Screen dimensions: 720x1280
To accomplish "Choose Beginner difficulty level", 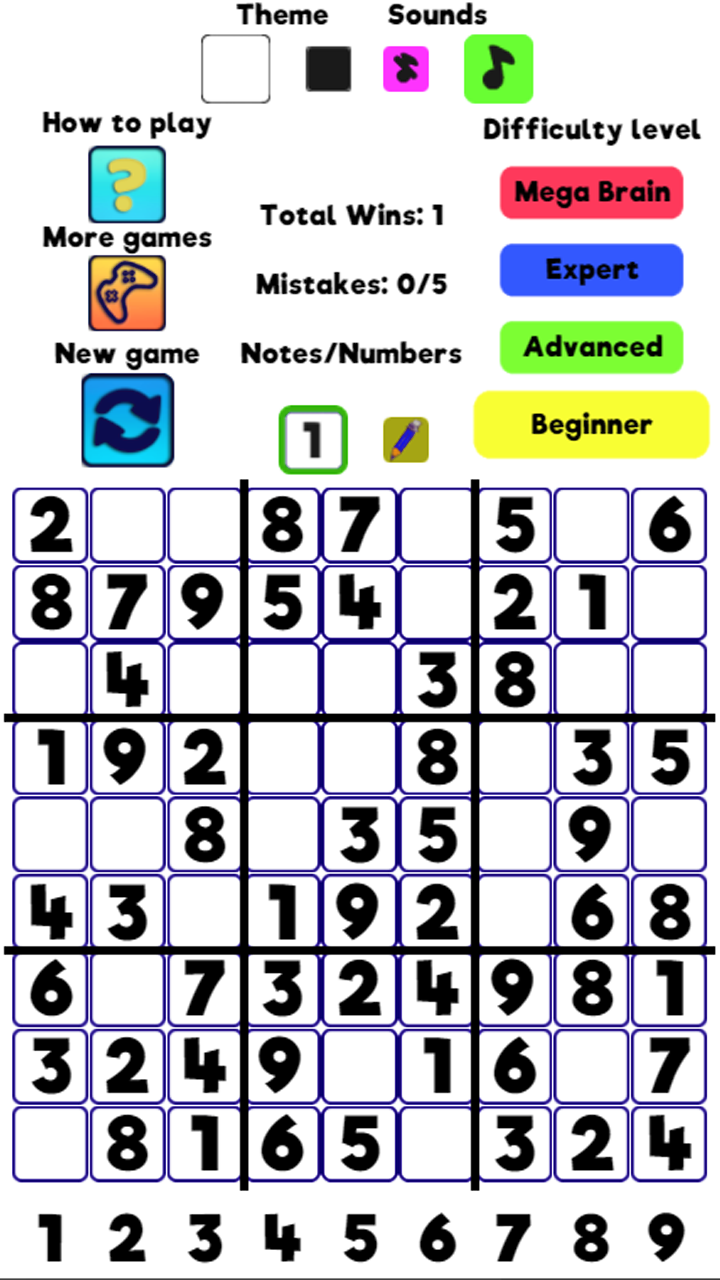I will tap(591, 424).
